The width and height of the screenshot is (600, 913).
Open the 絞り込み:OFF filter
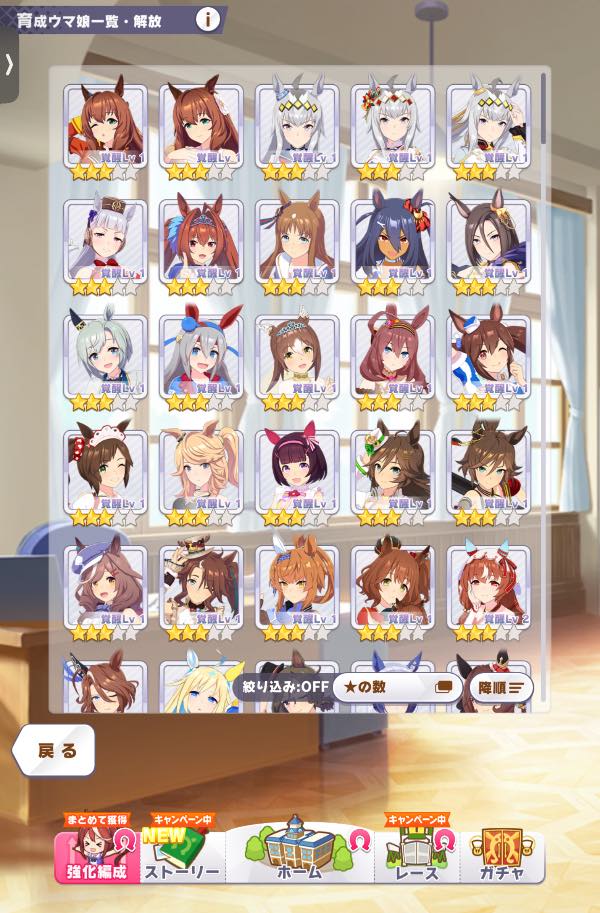(285, 686)
